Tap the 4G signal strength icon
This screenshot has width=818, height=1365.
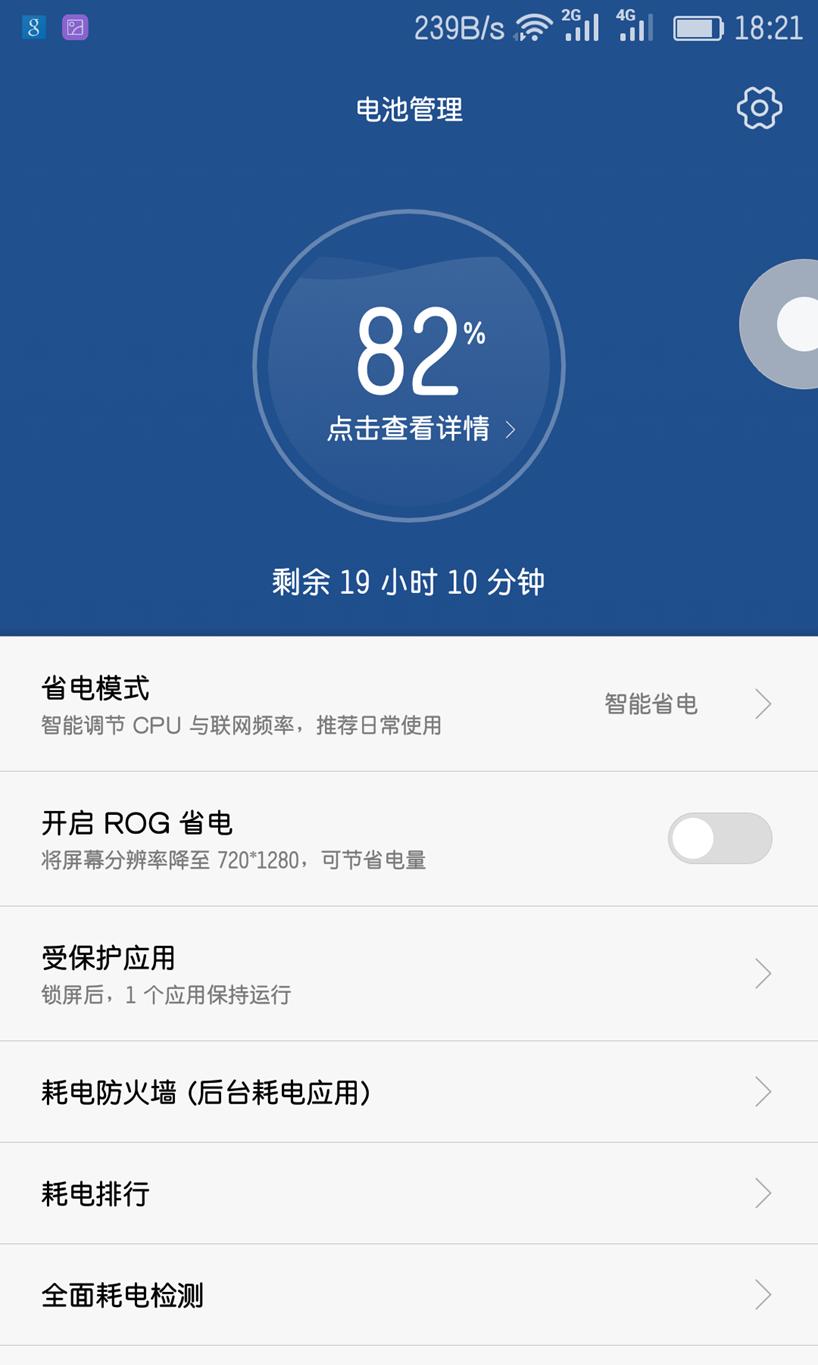tap(637, 27)
